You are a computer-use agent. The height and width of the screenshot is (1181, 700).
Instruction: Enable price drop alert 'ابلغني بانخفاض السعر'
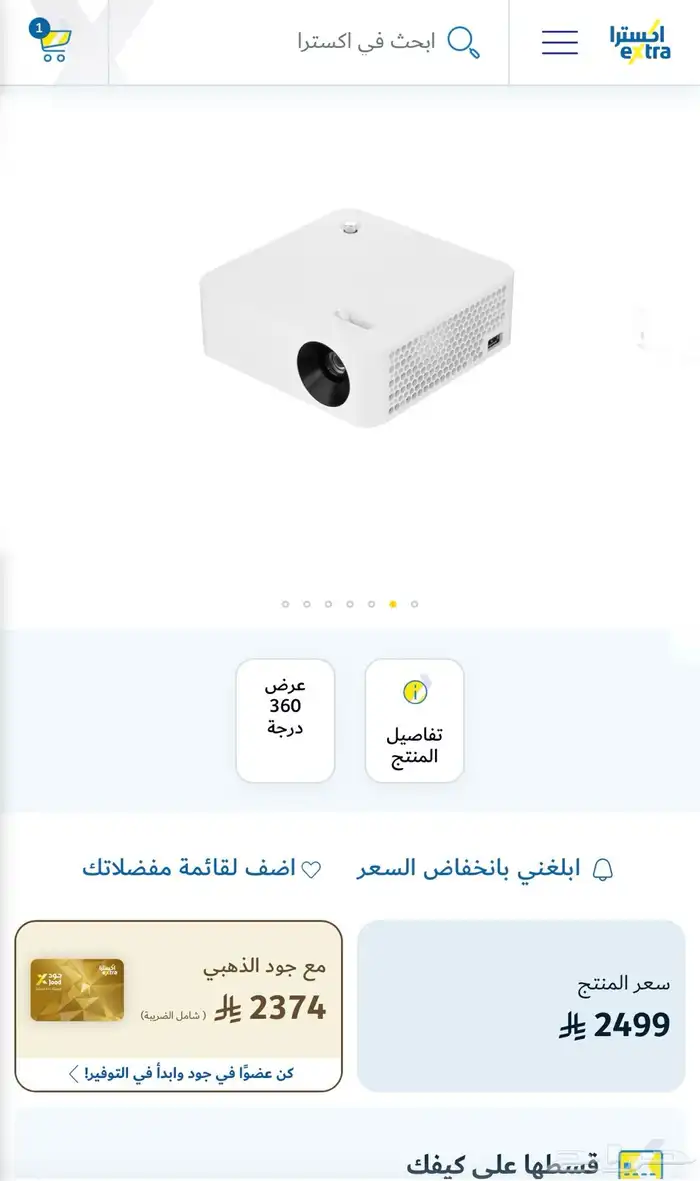(x=485, y=868)
